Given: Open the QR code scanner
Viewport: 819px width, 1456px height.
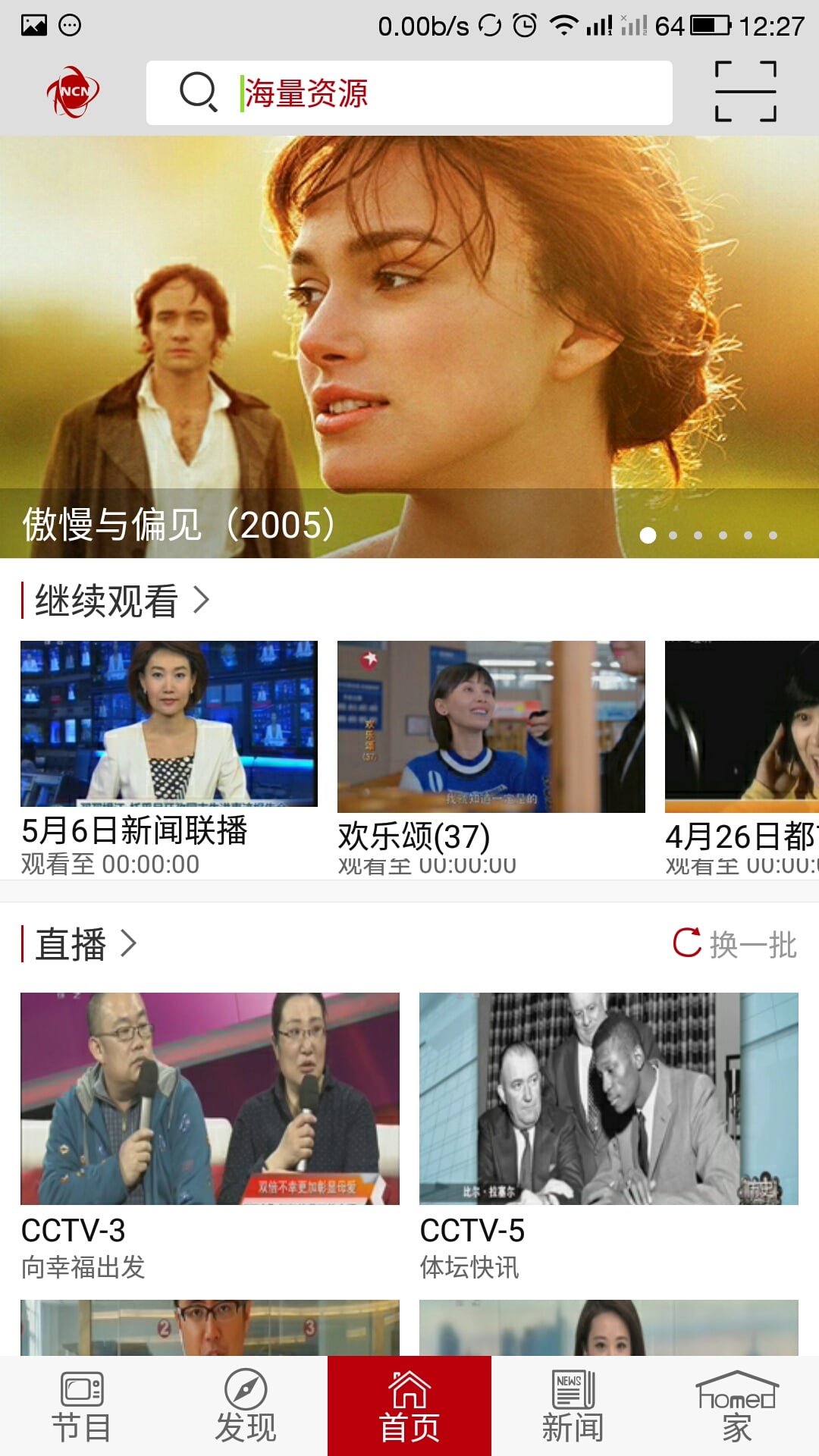Looking at the screenshot, I should point(745,90).
